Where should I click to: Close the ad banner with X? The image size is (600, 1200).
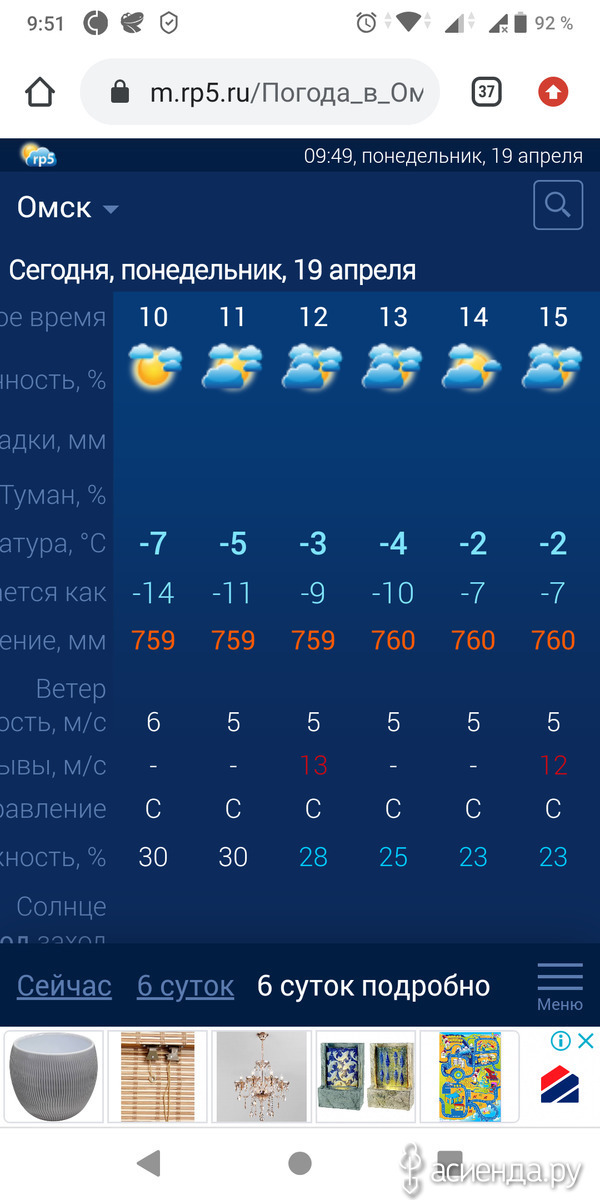pyautogui.click(x=587, y=1041)
